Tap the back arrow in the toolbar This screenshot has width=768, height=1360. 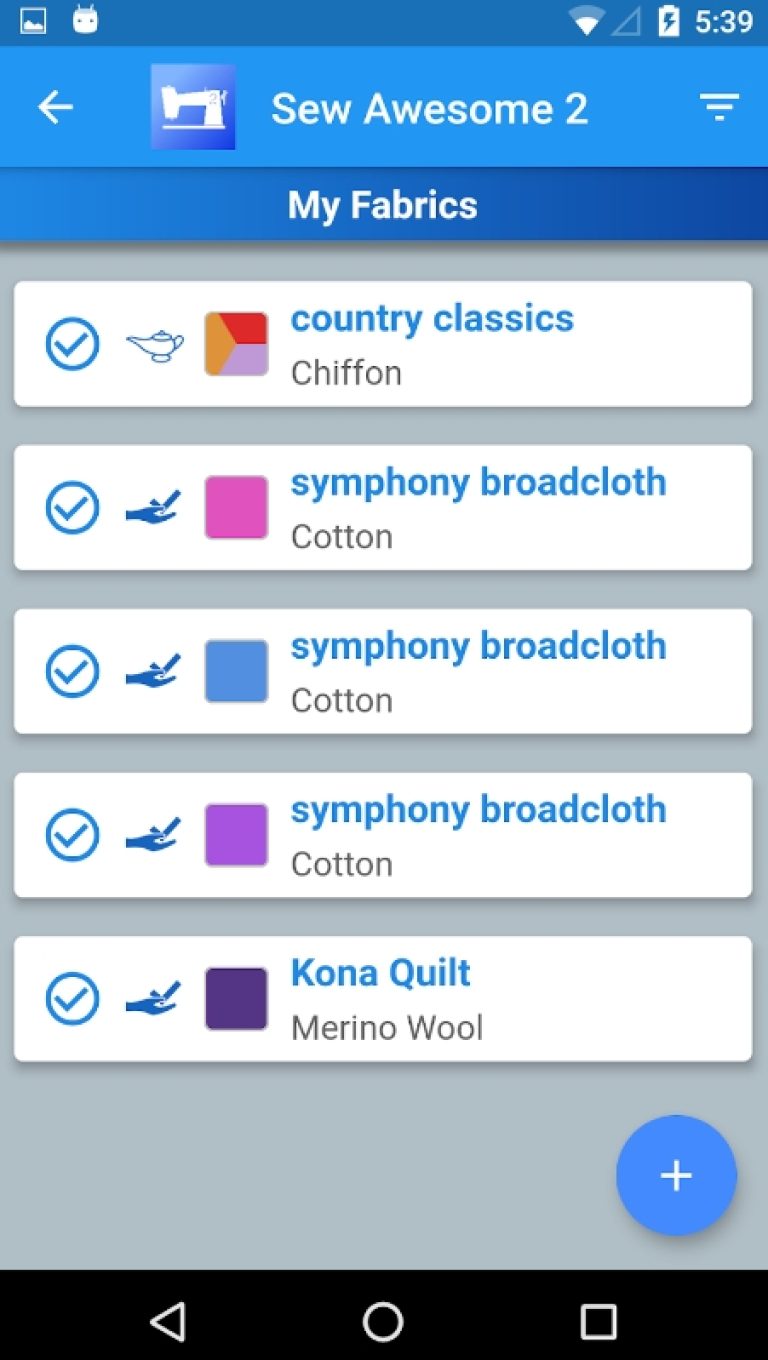coord(55,106)
